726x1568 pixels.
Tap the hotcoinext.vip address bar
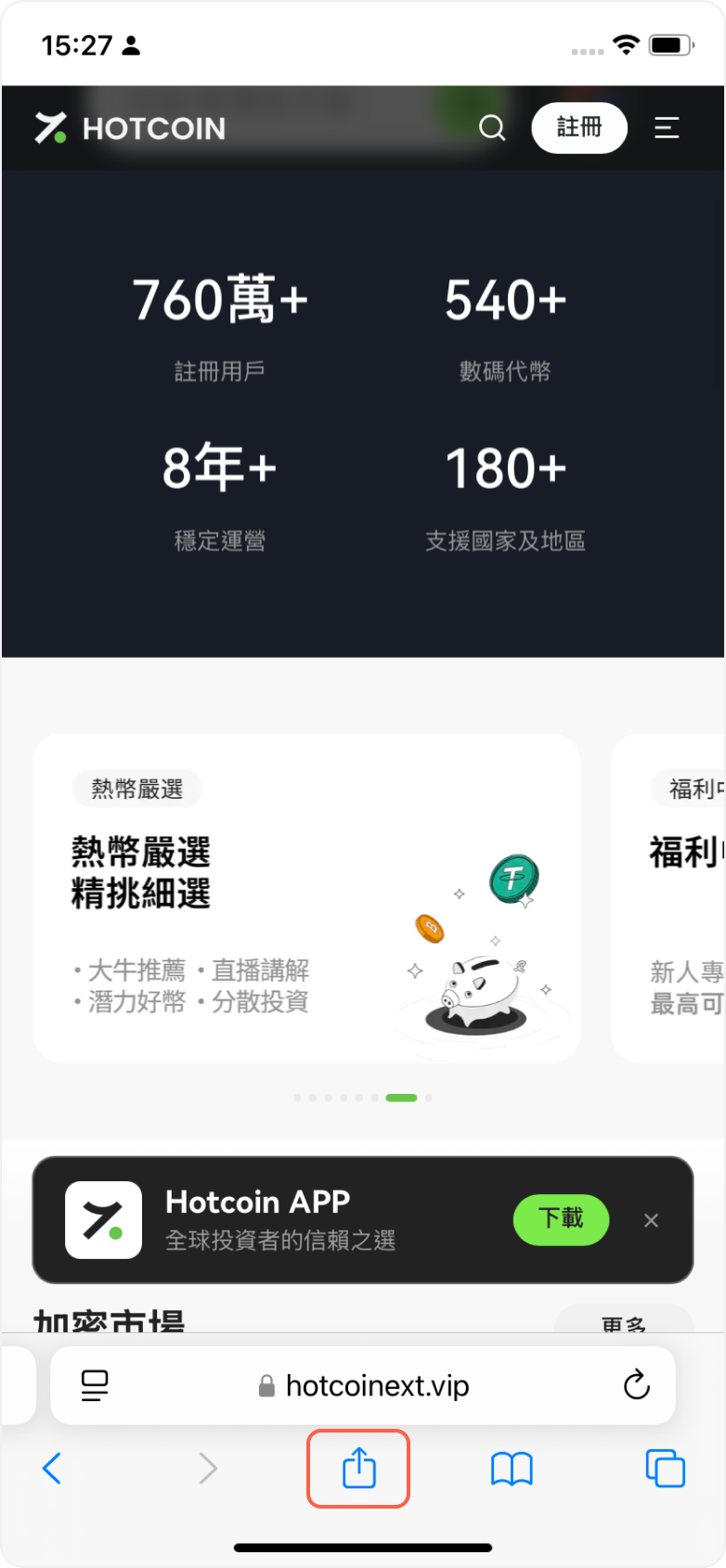(364, 1385)
